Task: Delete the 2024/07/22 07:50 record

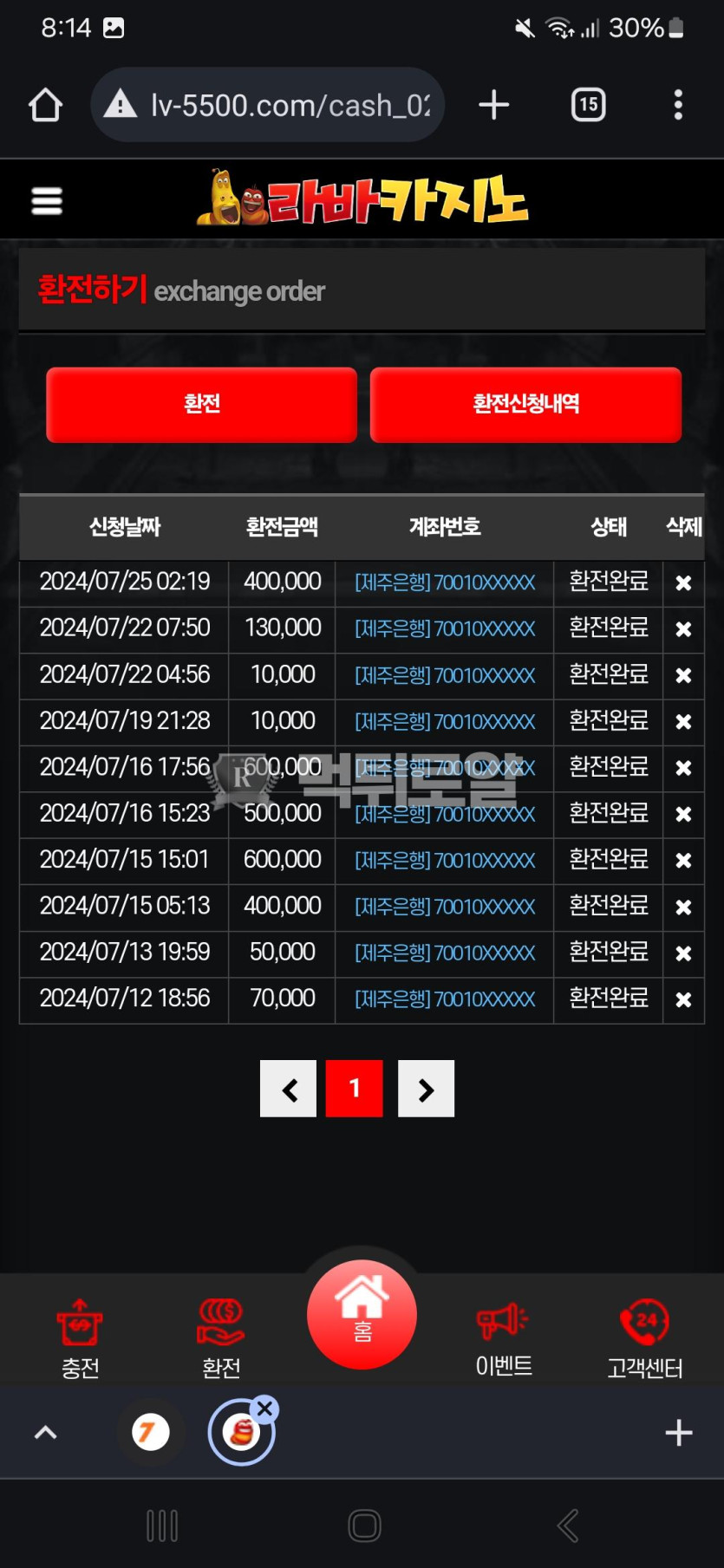Action: (683, 629)
